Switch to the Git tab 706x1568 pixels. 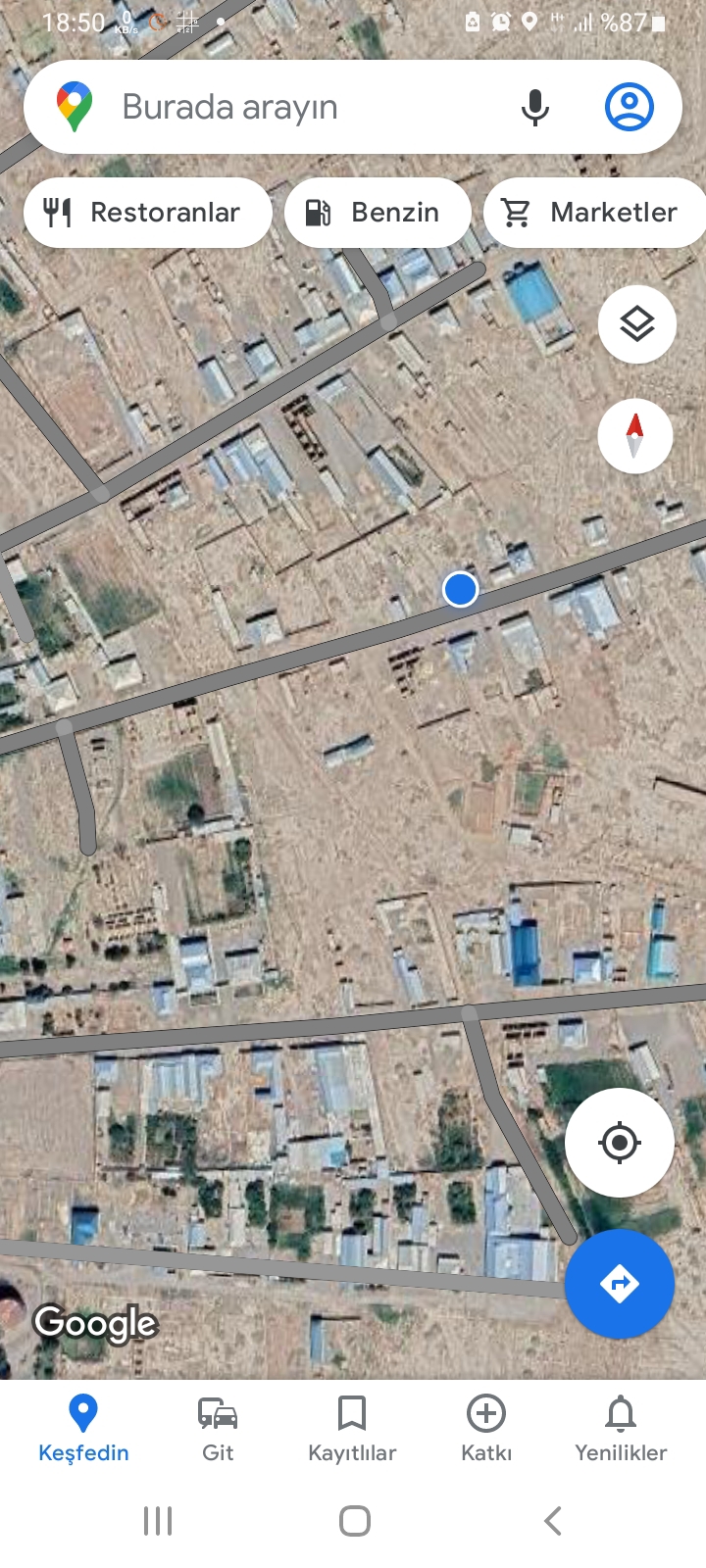(x=218, y=1429)
